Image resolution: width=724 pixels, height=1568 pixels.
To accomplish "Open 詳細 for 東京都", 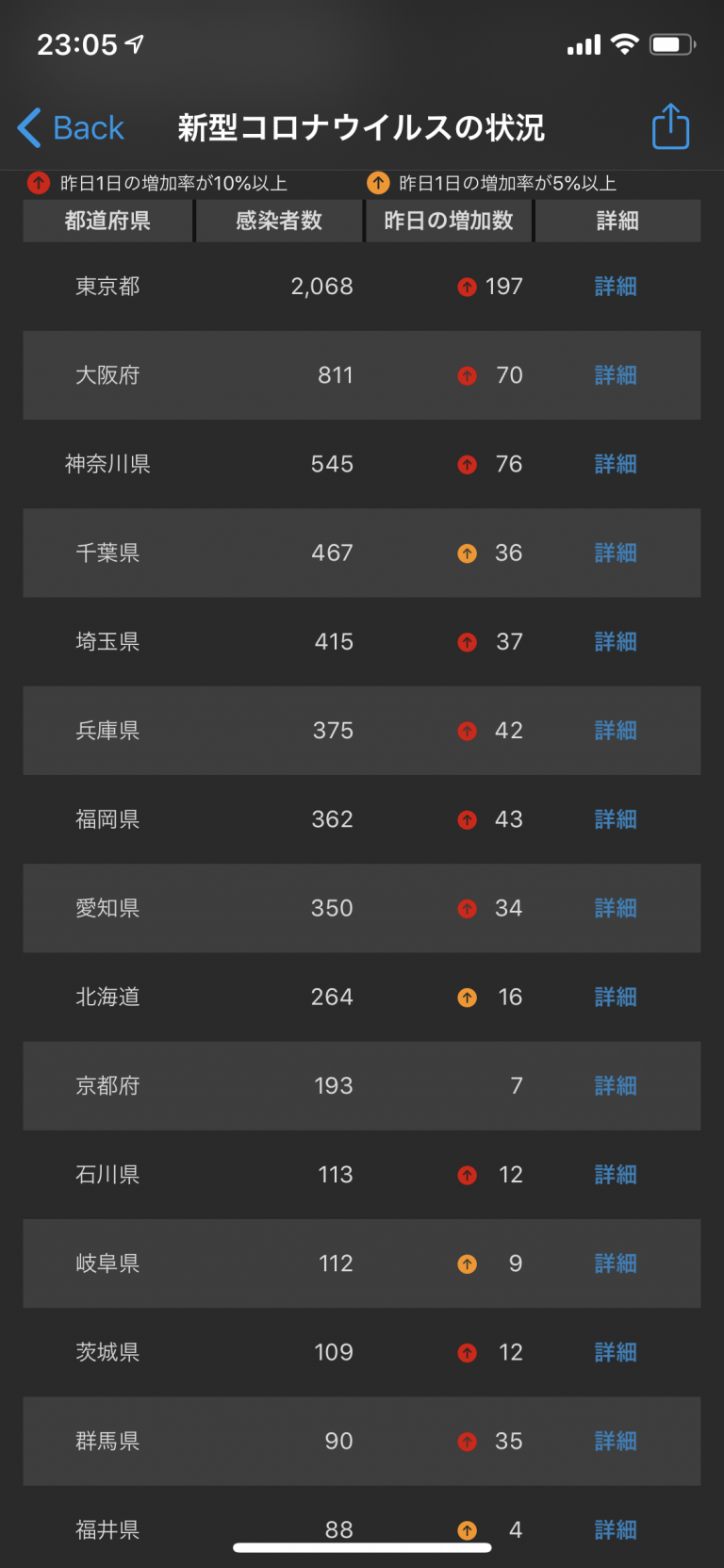I will (616, 287).
